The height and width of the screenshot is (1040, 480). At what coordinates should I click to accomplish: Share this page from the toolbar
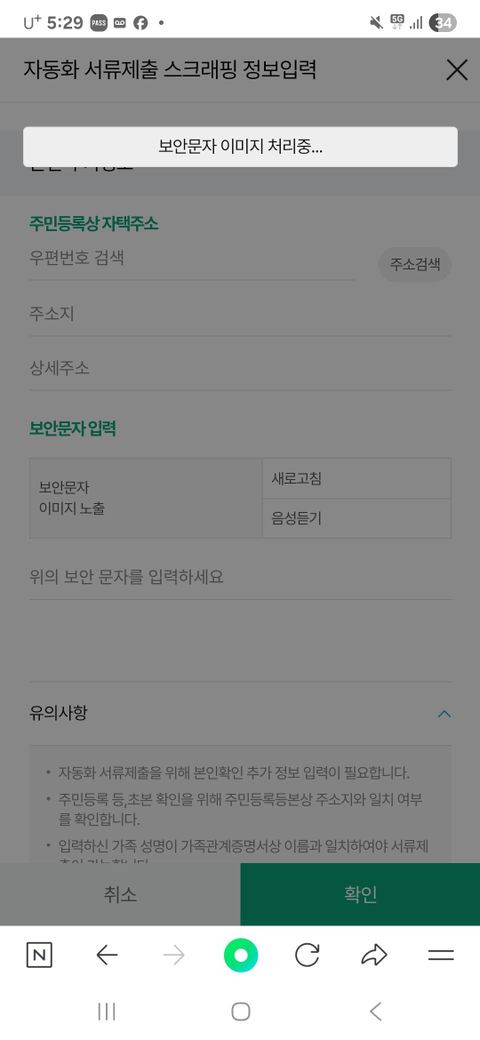[x=374, y=955]
